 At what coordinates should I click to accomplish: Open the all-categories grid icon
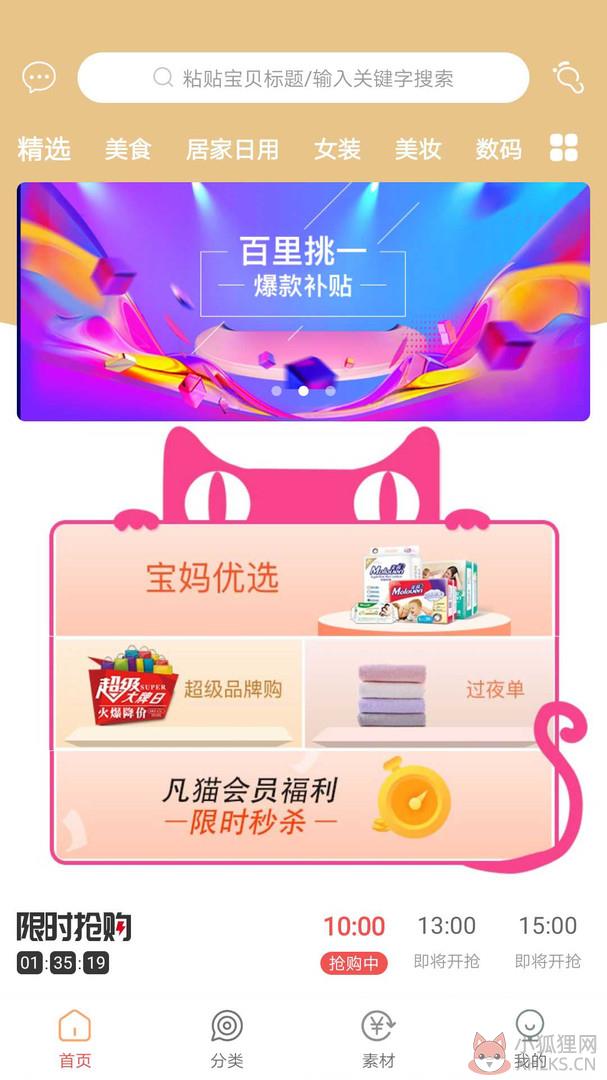click(x=564, y=147)
